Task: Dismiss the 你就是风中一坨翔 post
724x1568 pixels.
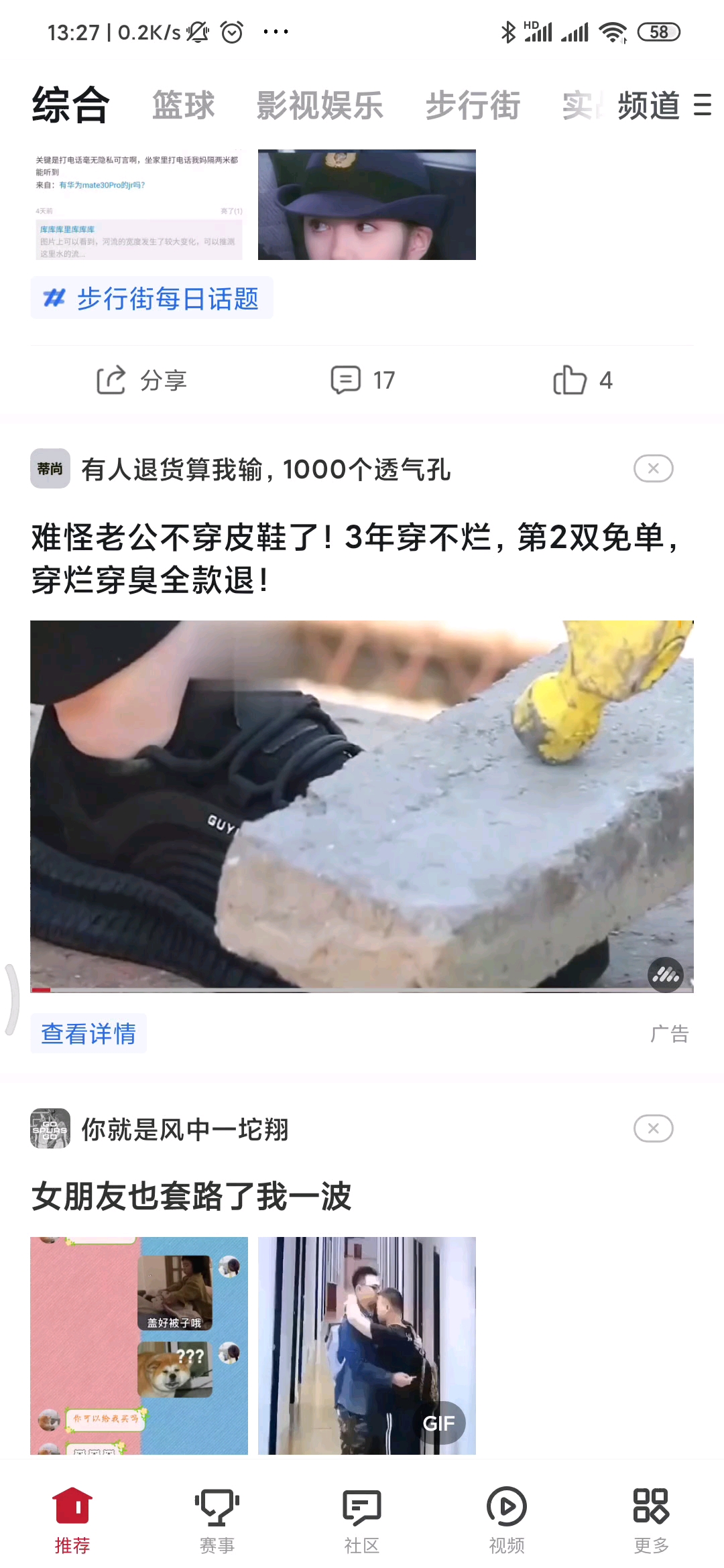Action: pos(653,1128)
